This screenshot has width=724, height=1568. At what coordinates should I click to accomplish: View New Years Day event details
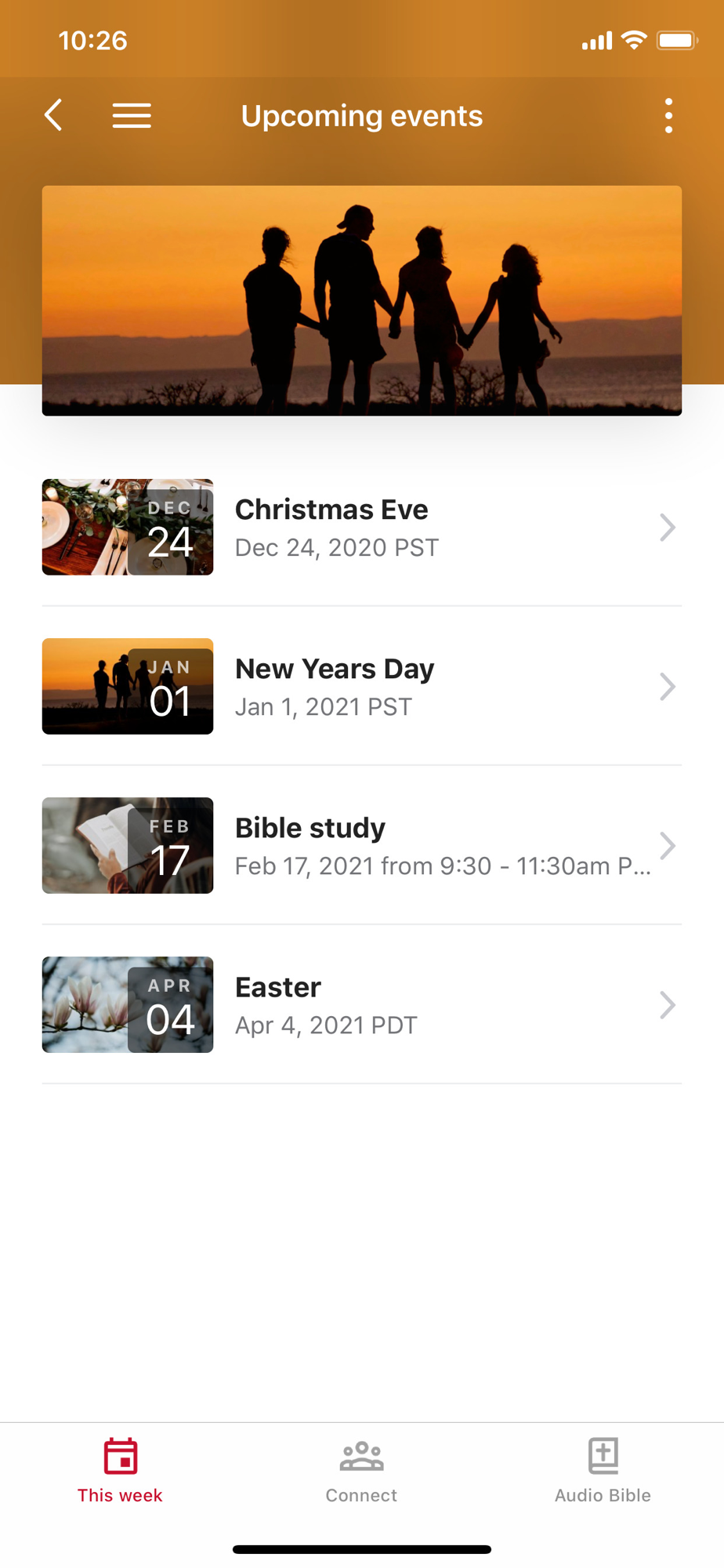(x=361, y=686)
